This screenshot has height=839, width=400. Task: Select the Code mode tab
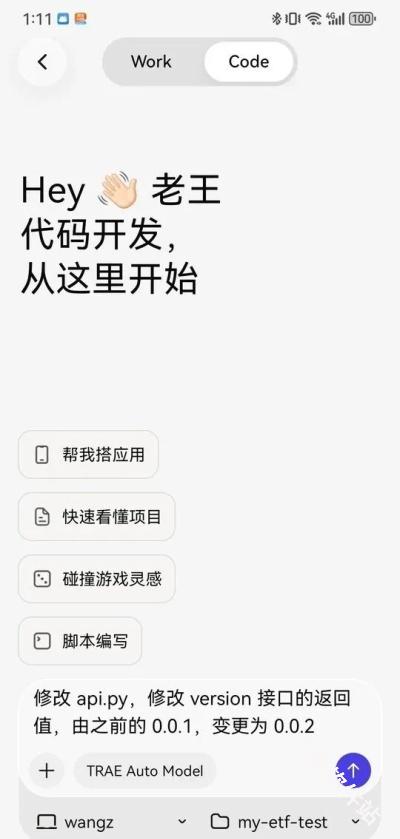pyautogui.click(x=249, y=62)
